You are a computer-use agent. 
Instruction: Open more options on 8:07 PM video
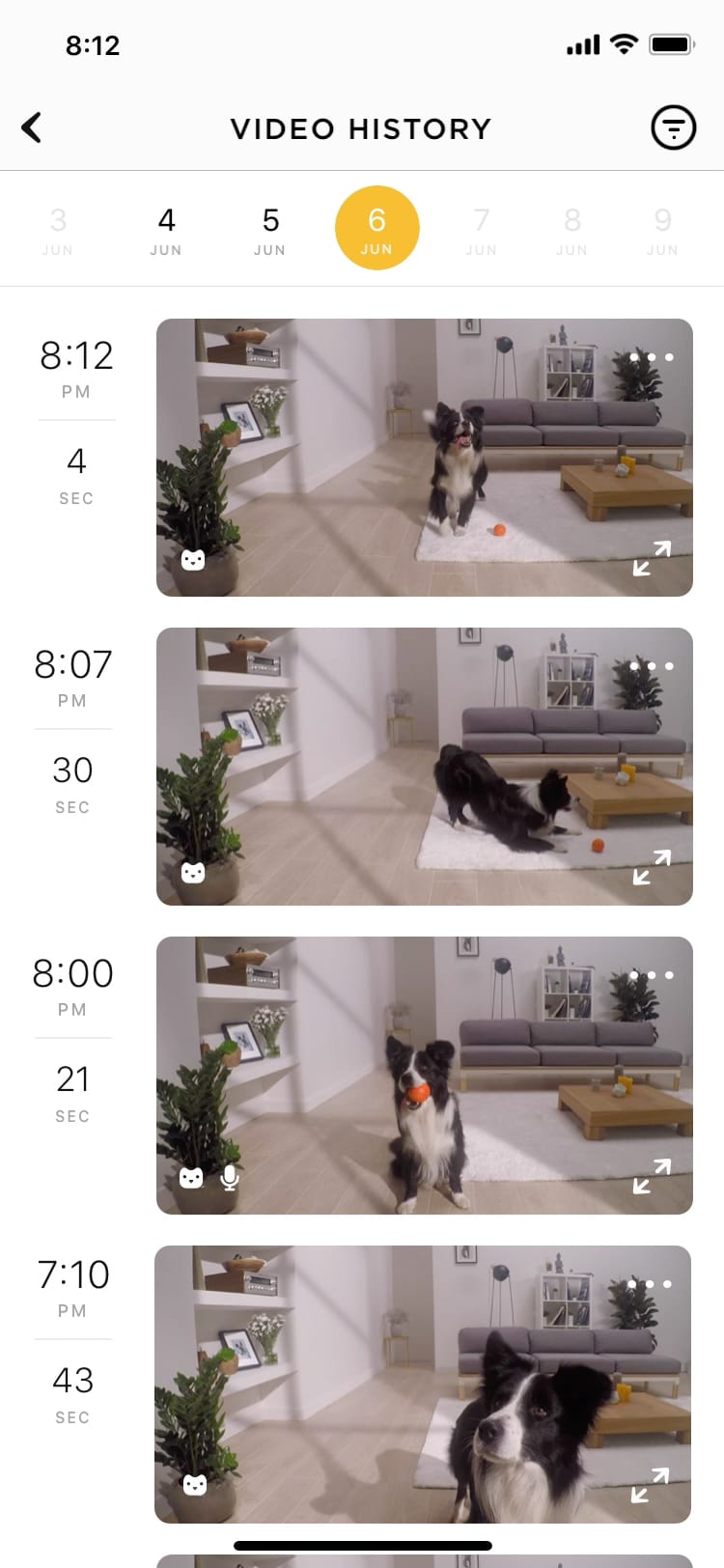(652, 666)
